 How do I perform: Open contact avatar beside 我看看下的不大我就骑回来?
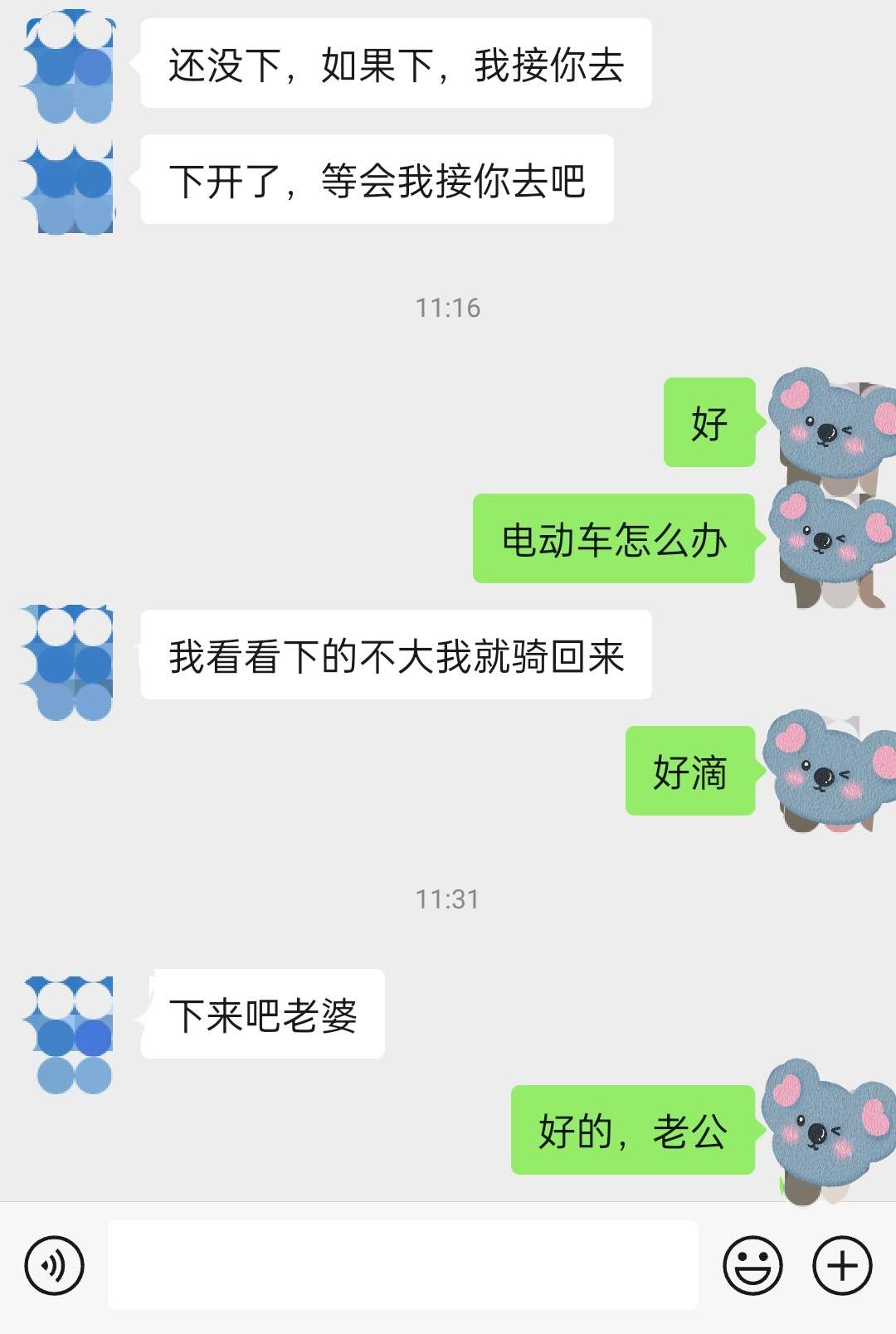pos(68,661)
